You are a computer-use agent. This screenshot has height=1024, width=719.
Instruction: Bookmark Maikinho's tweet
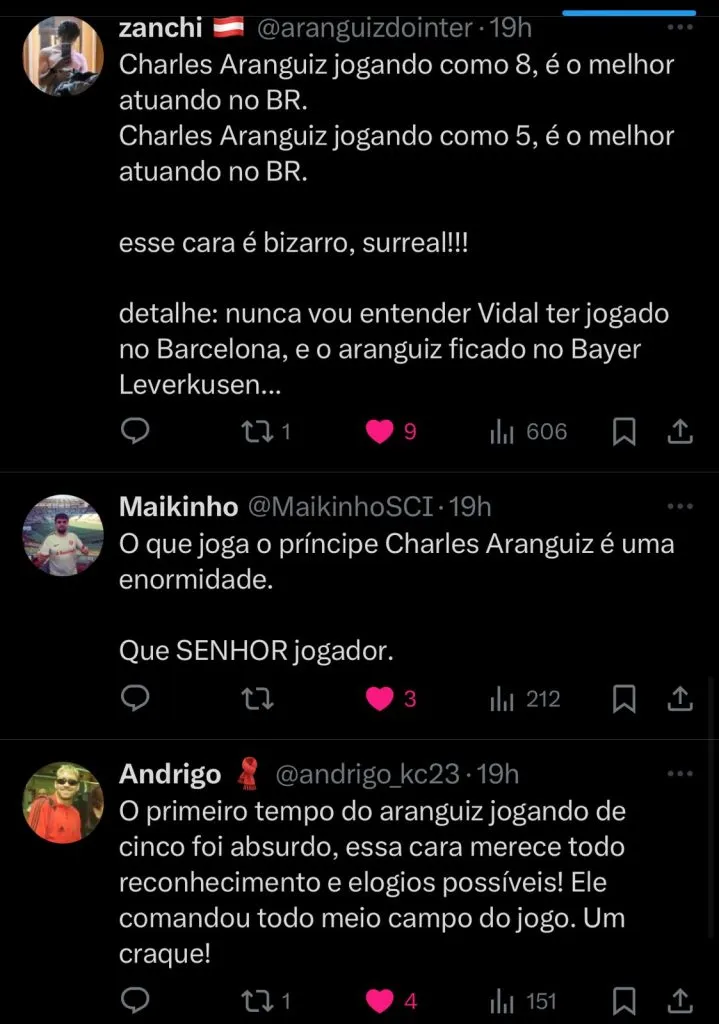(x=624, y=699)
